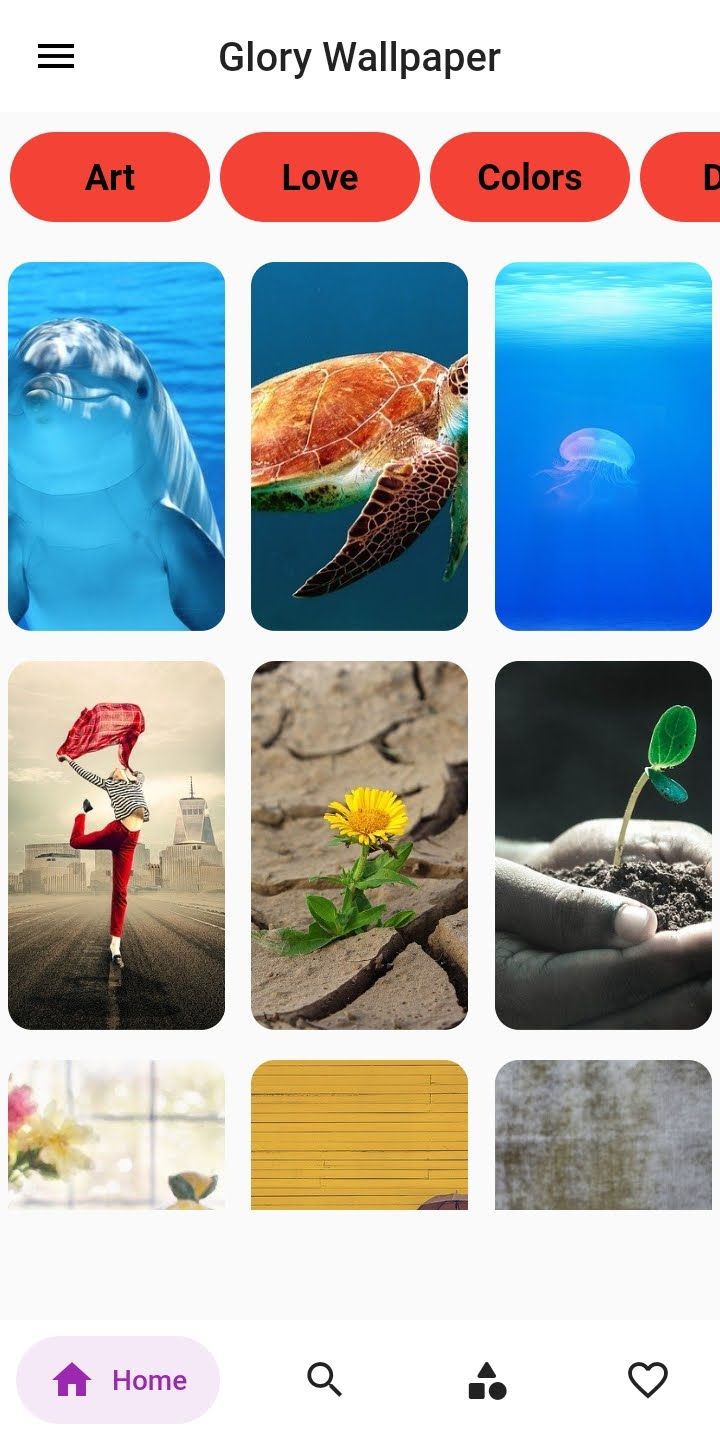Switch to the Home tab

click(118, 1380)
